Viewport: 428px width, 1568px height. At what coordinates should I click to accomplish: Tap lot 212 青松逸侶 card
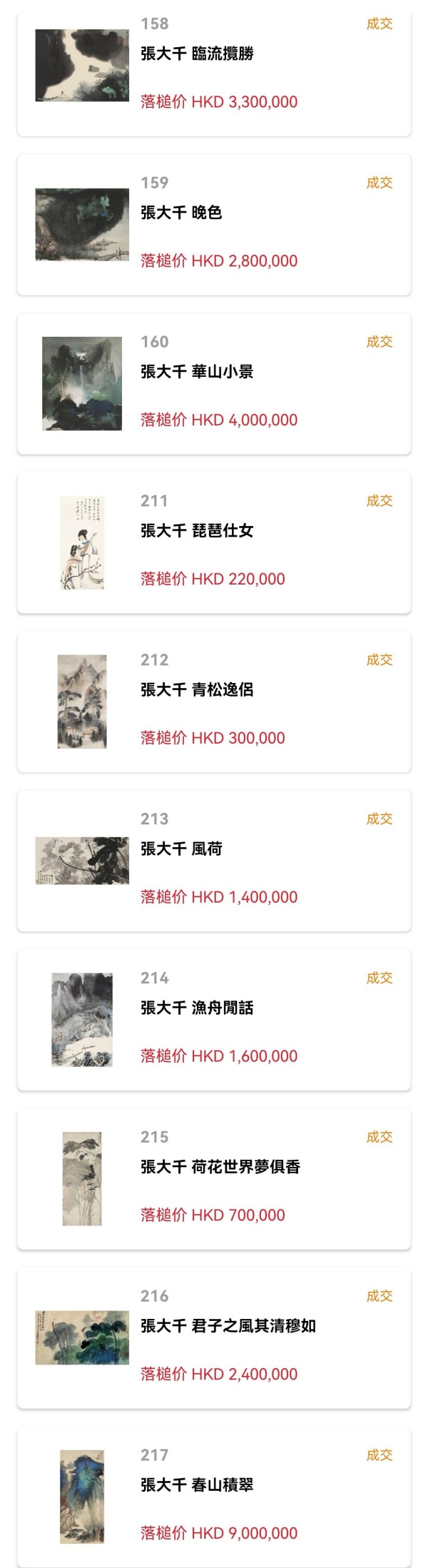click(x=214, y=702)
